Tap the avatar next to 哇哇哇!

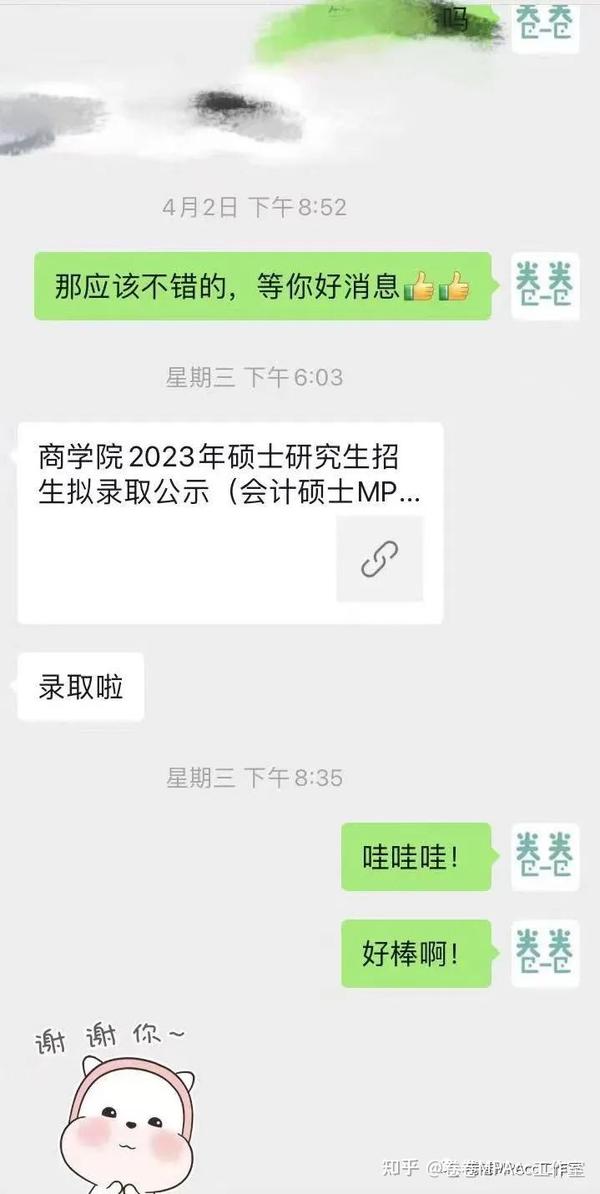[544, 857]
